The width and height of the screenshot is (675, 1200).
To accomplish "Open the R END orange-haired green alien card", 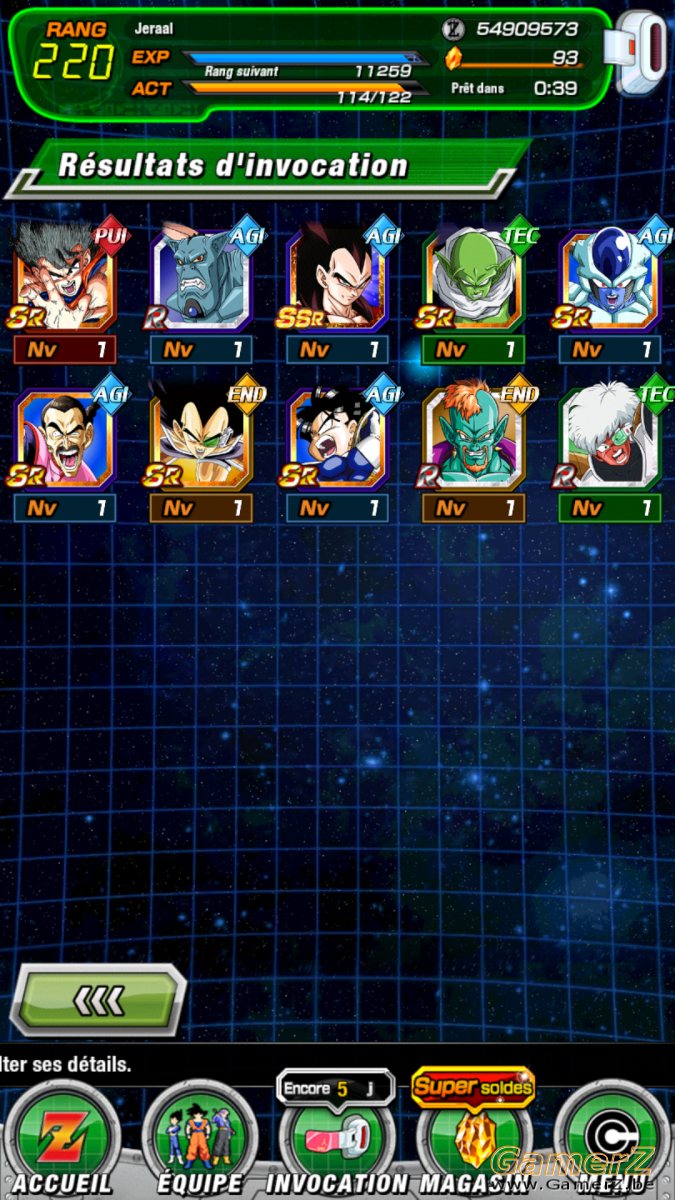I will click(474, 438).
